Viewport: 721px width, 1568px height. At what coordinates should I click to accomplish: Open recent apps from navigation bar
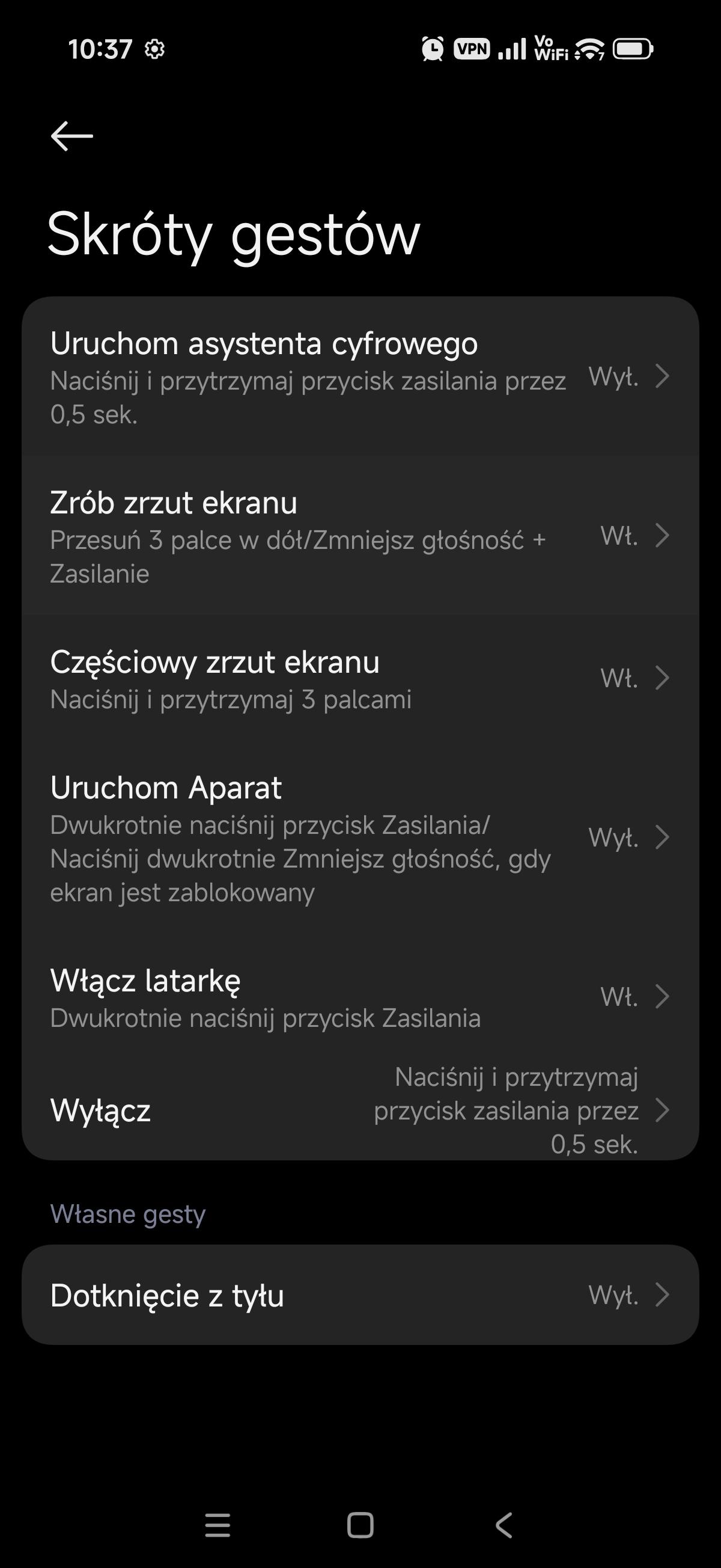[x=218, y=1525]
